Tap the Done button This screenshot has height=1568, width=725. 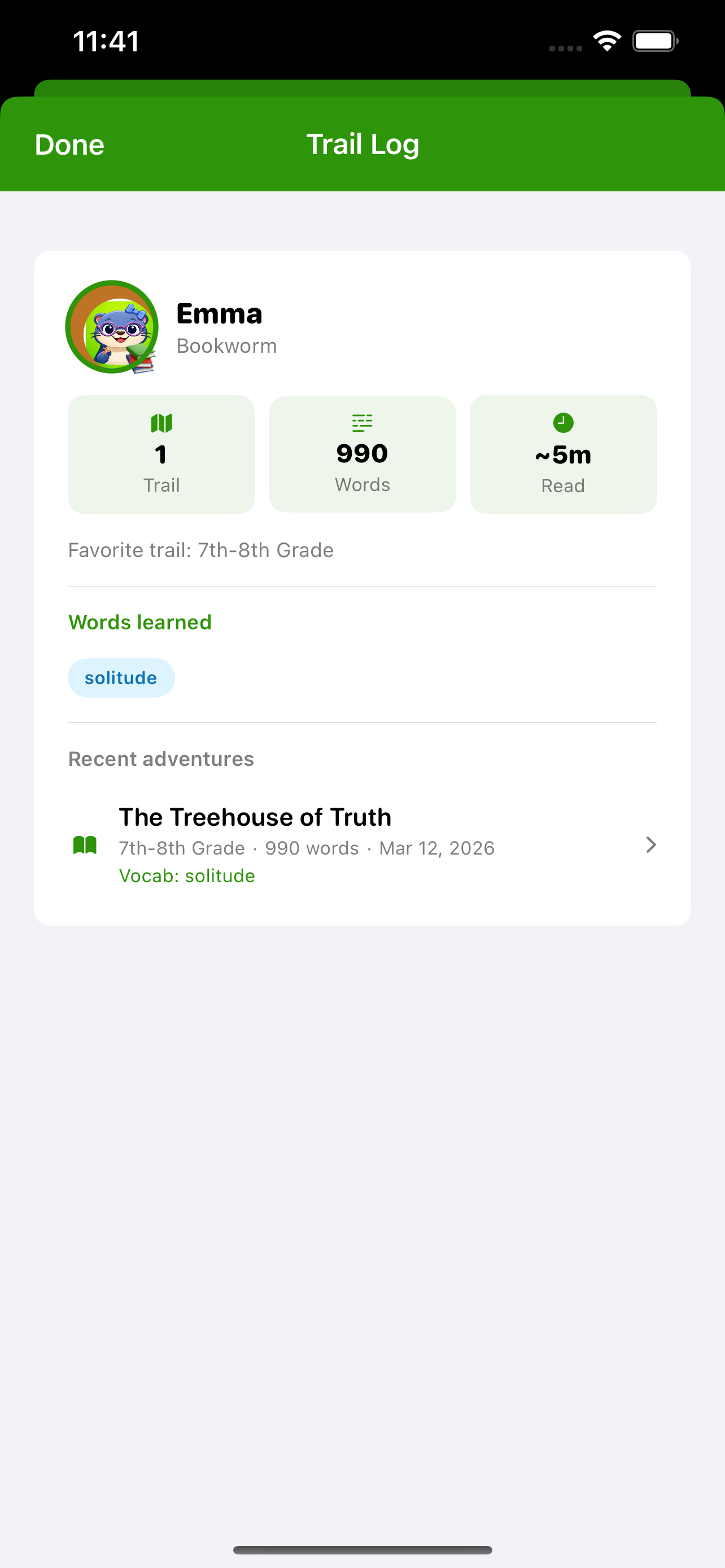68,144
